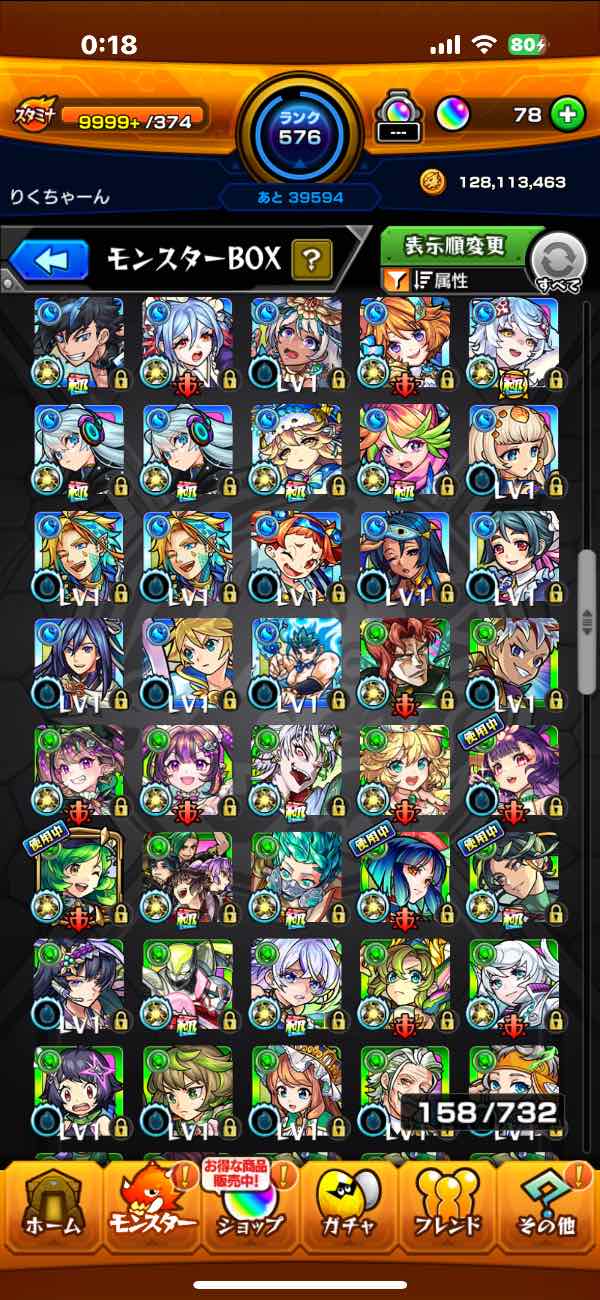
Task: Select the gold-framed green-haired monster marked 使用中
Action: pyautogui.click(x=78, y=878)
